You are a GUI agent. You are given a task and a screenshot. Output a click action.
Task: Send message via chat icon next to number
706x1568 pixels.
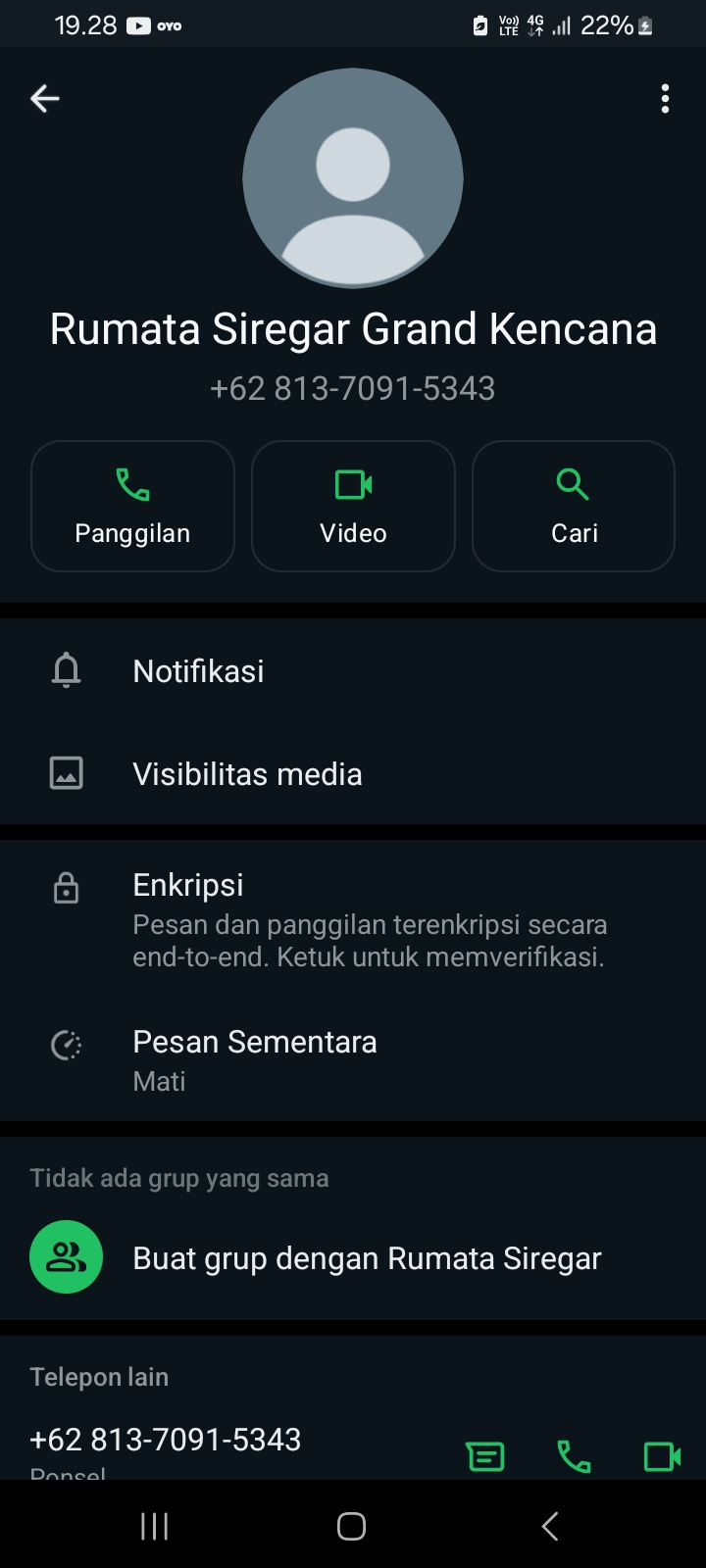click(x=485, y=1456)
